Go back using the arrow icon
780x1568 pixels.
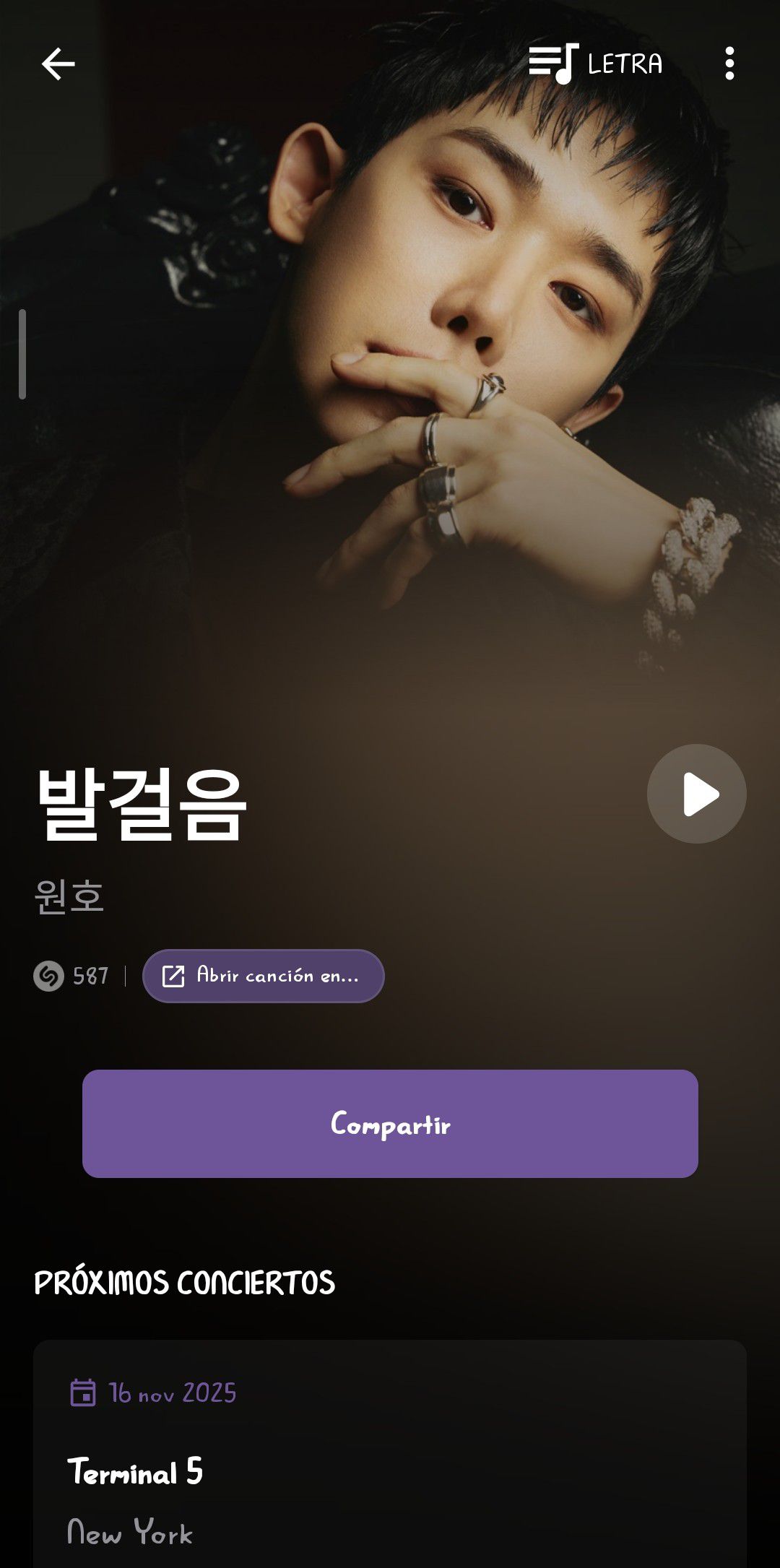pyautogui.click(x=58, y=64)
